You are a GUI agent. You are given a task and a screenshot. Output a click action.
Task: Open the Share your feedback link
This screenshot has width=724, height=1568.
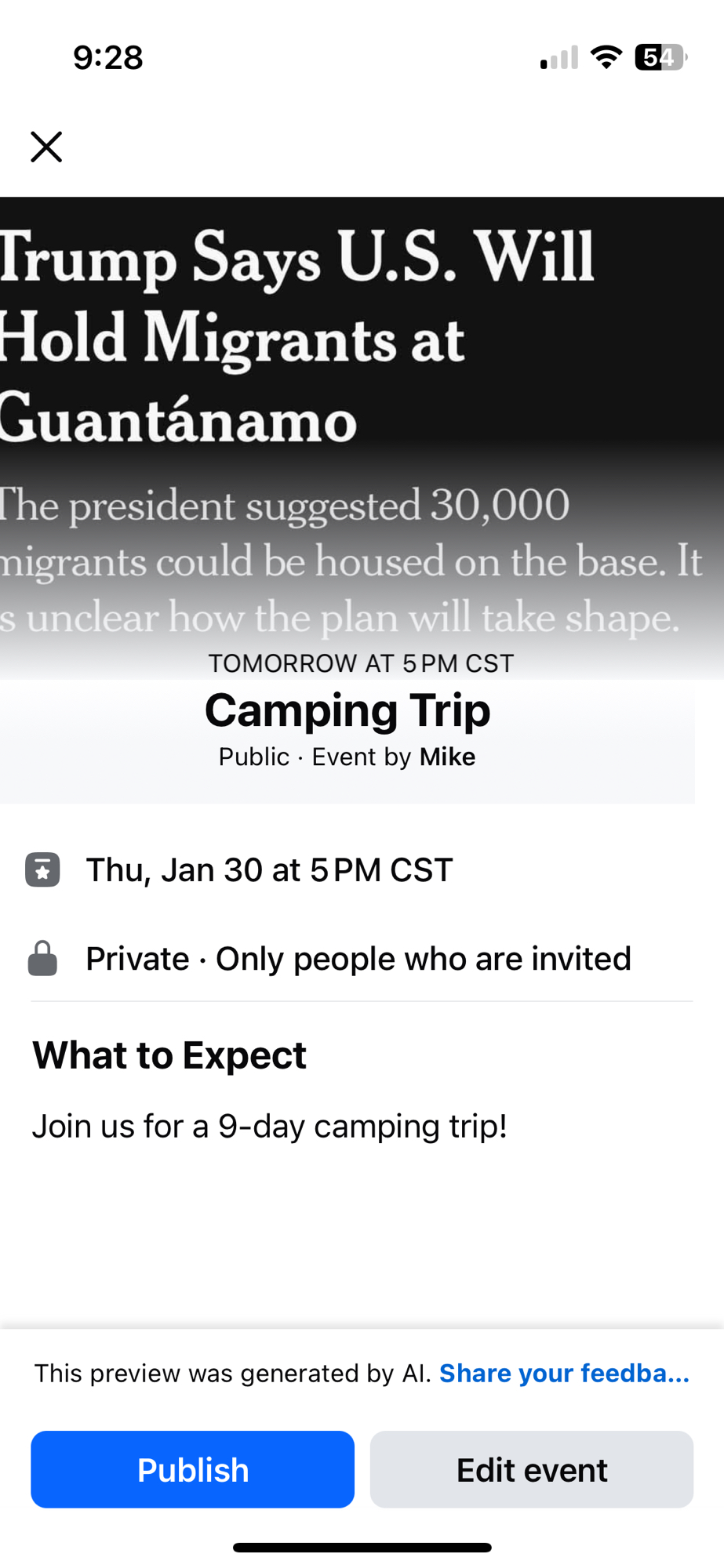pos(564,1373)
